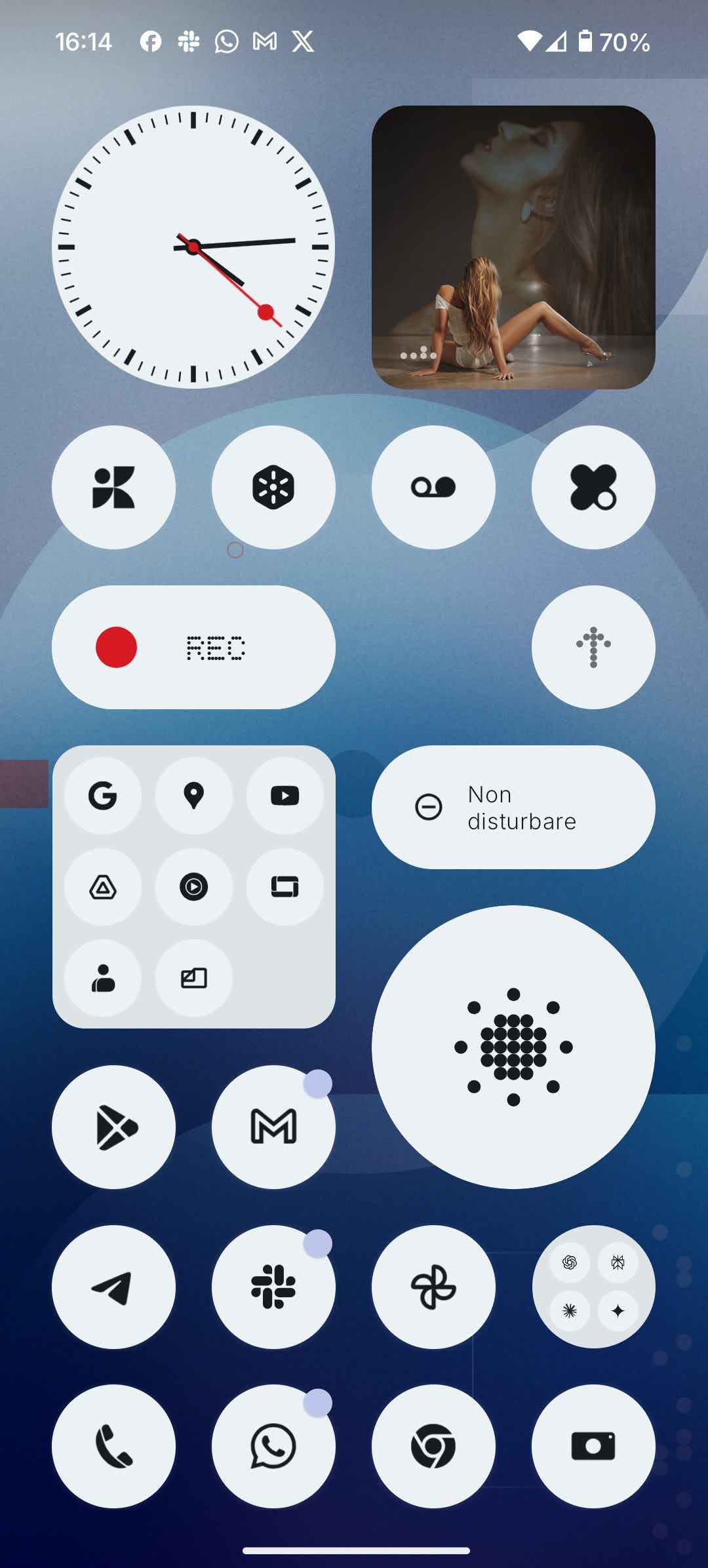The width and height of the screenshot is (708, 1568).
Task: Open the analog clock widget
Action: (x=193, y=247)
